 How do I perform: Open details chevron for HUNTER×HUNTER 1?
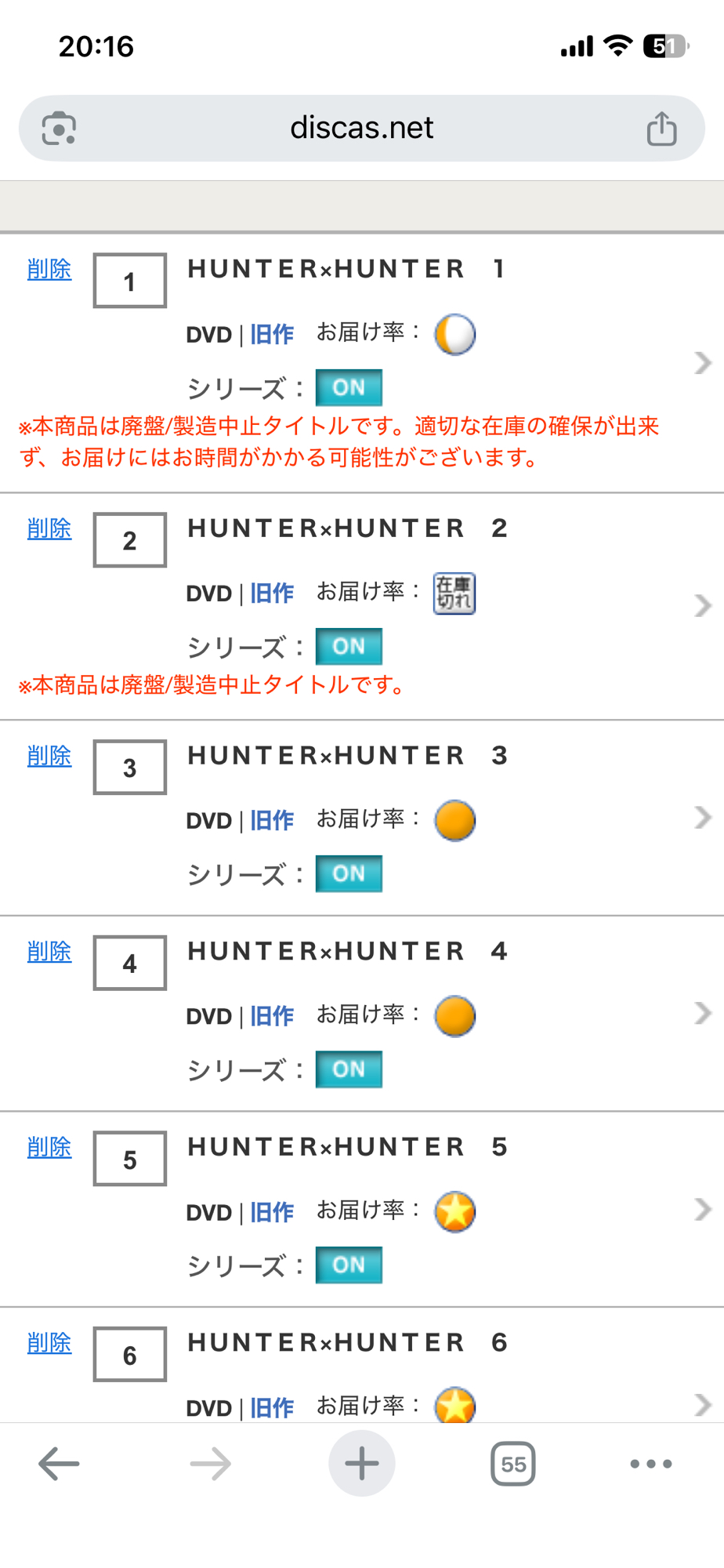point(702,363)
